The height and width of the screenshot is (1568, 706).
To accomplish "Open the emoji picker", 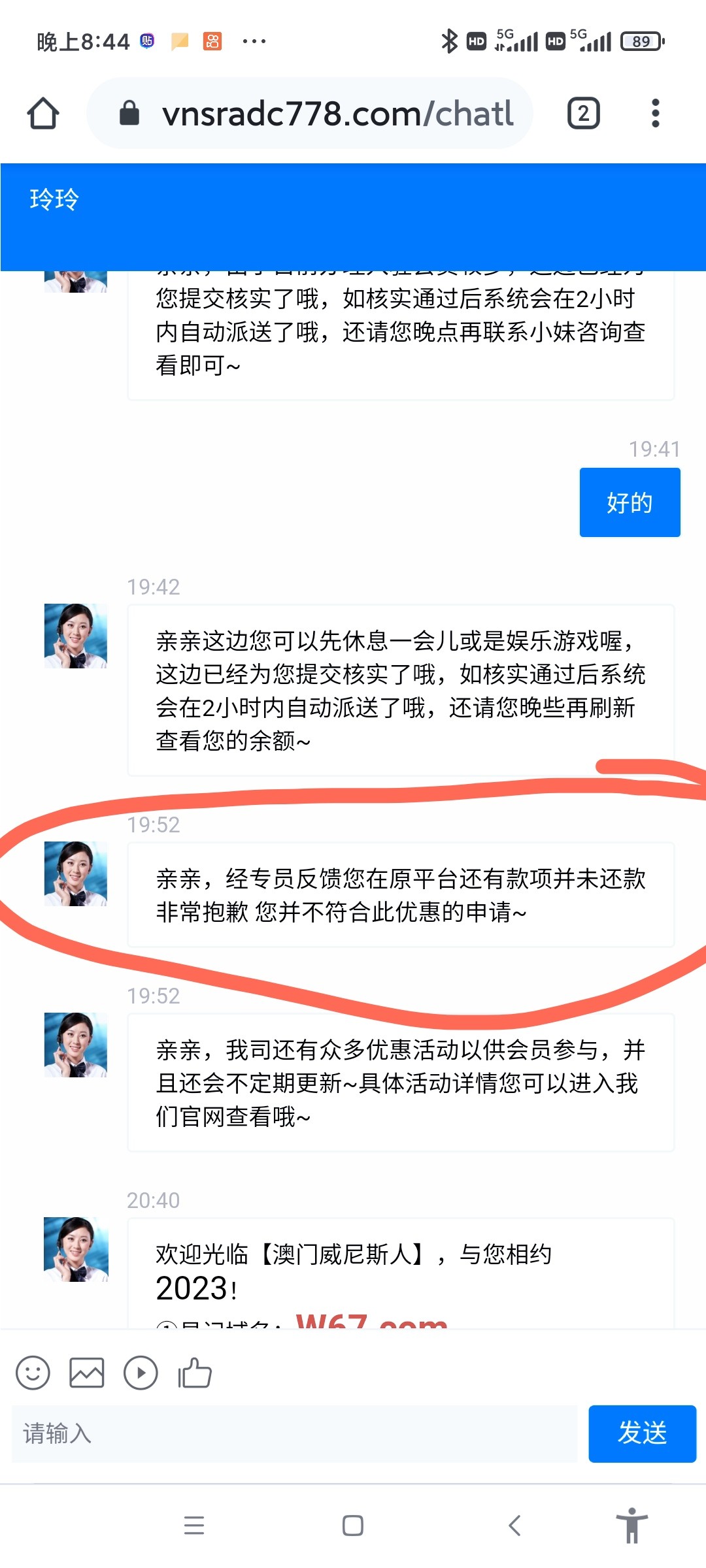I will [x=33, y=1372].
